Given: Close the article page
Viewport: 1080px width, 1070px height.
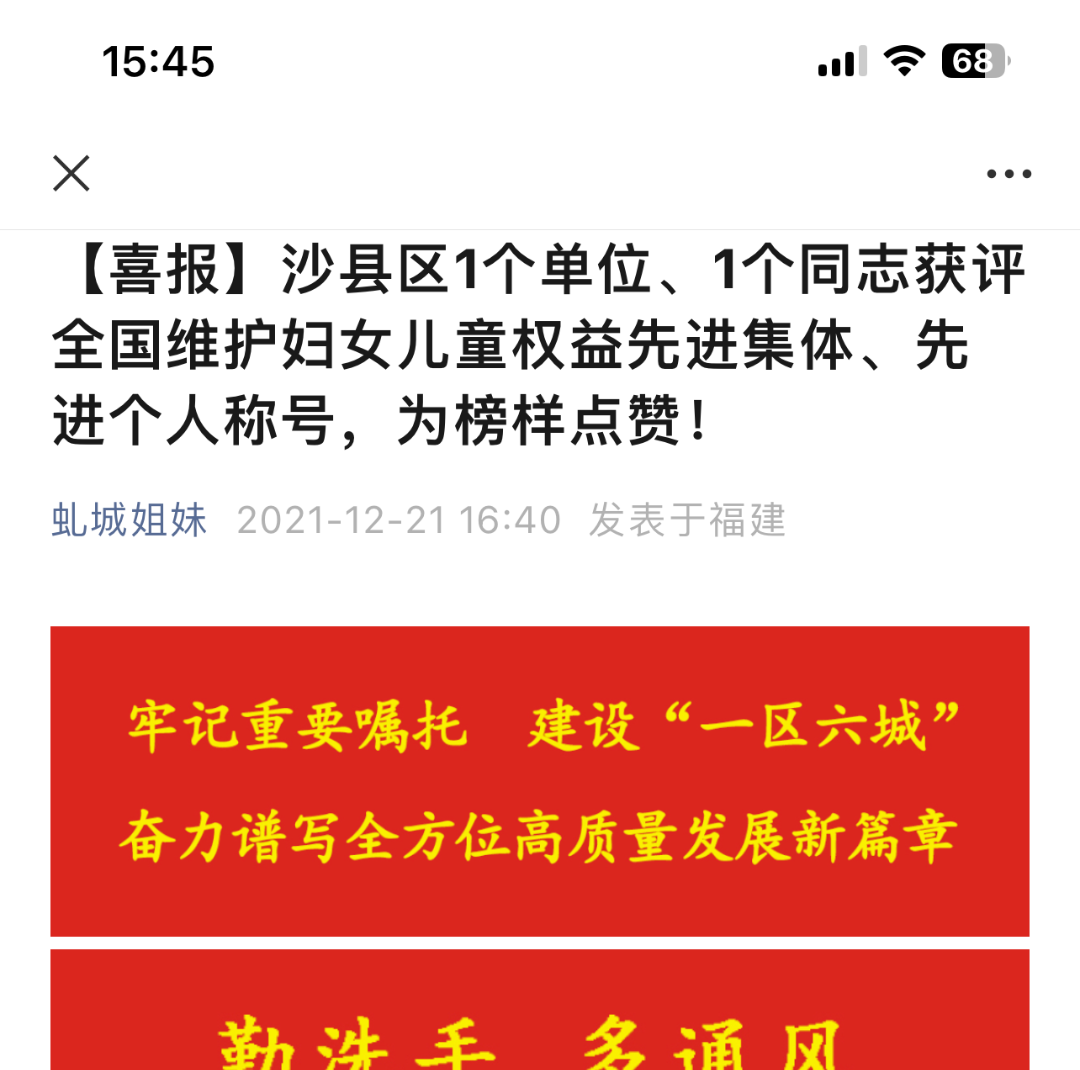Looking at the screenshot, I should point(71,173).
